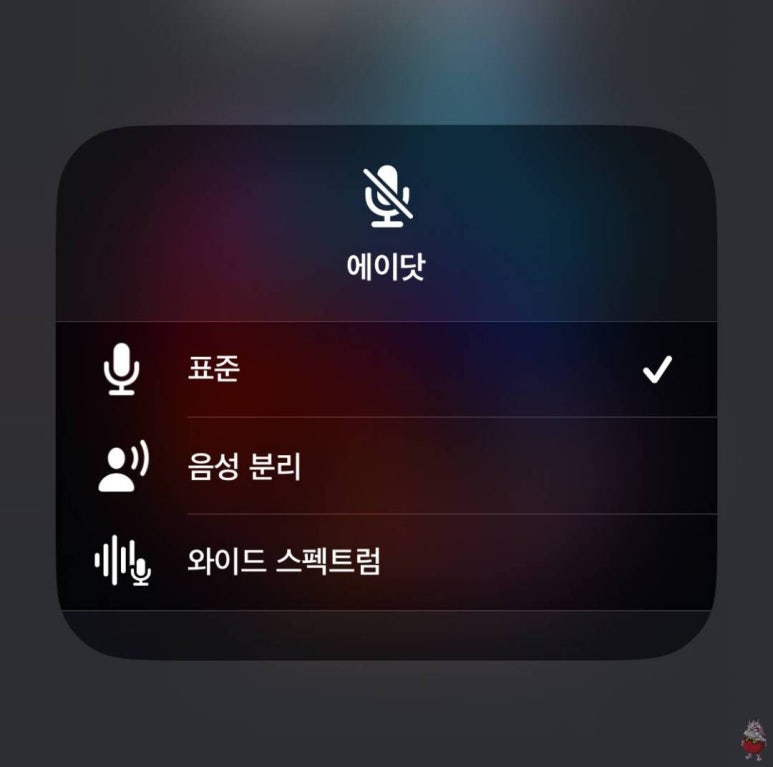Viewport: 773px width, 767px height.
Task: Choose the 음성 분리 mic mode
Action: pos(386,466)
